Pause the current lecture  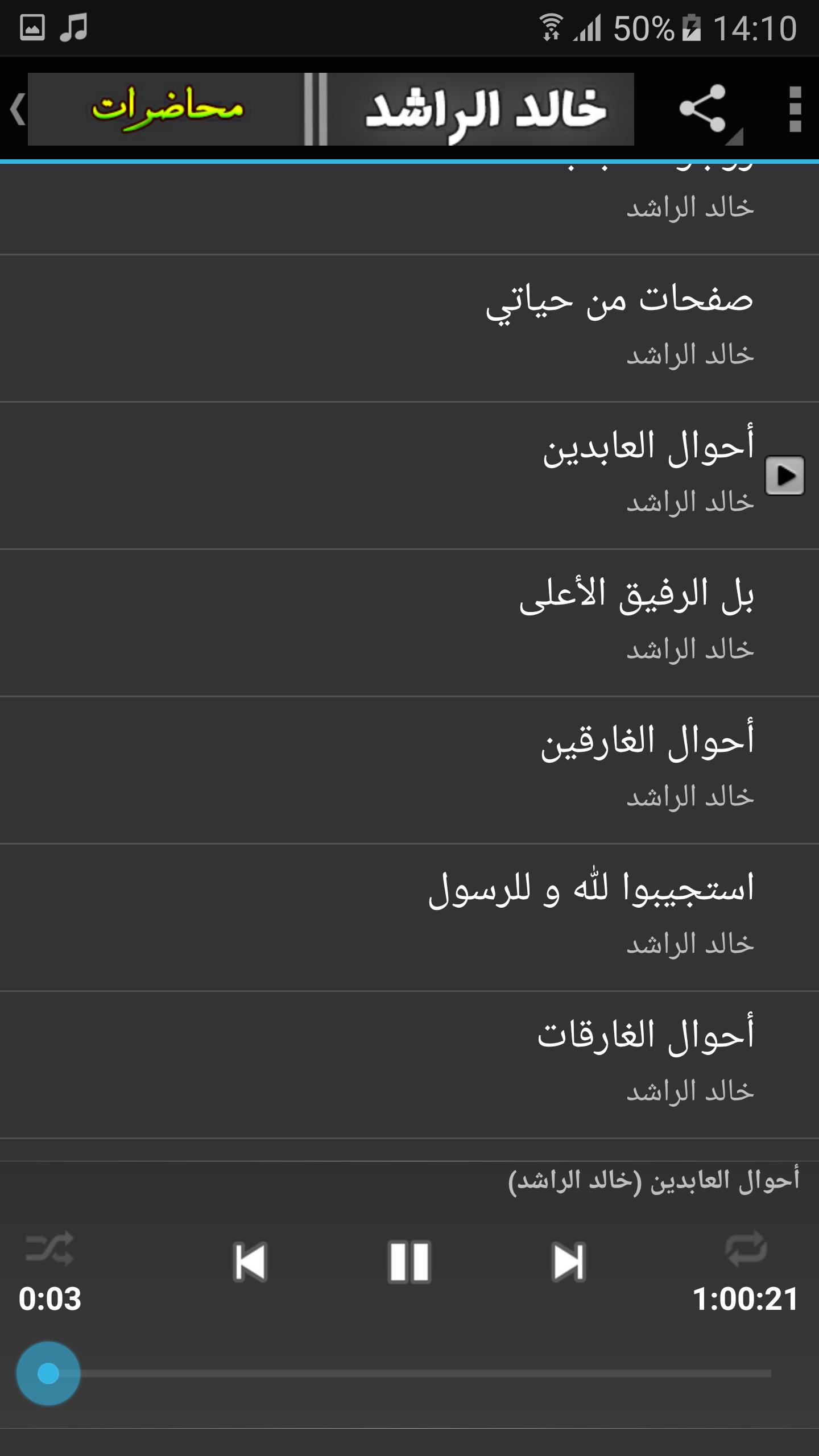point(409,1261)
